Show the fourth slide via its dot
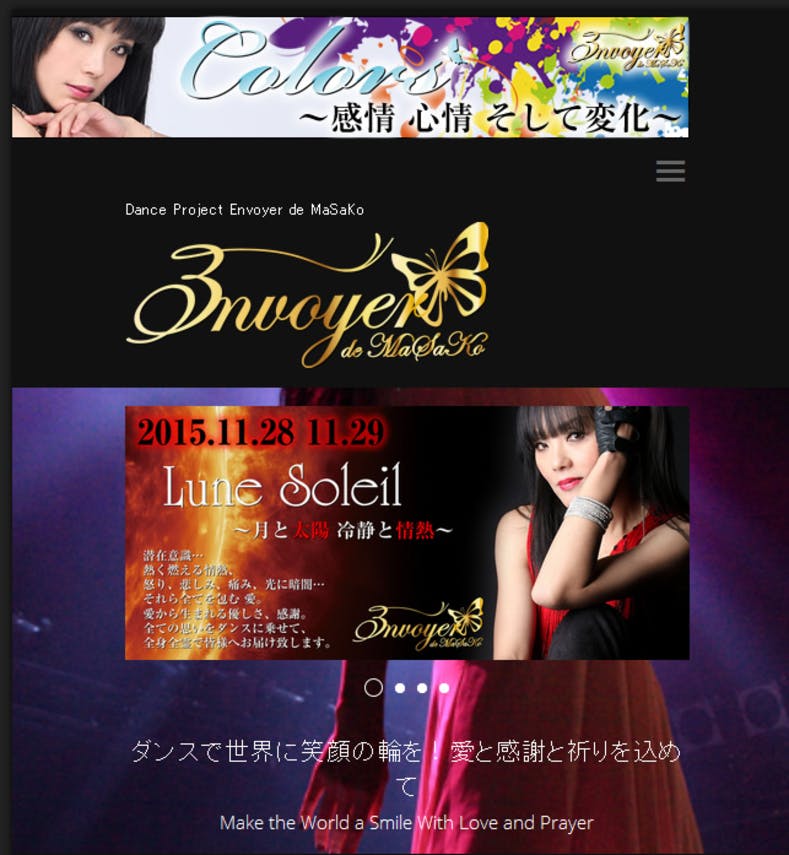 point(444,688)
